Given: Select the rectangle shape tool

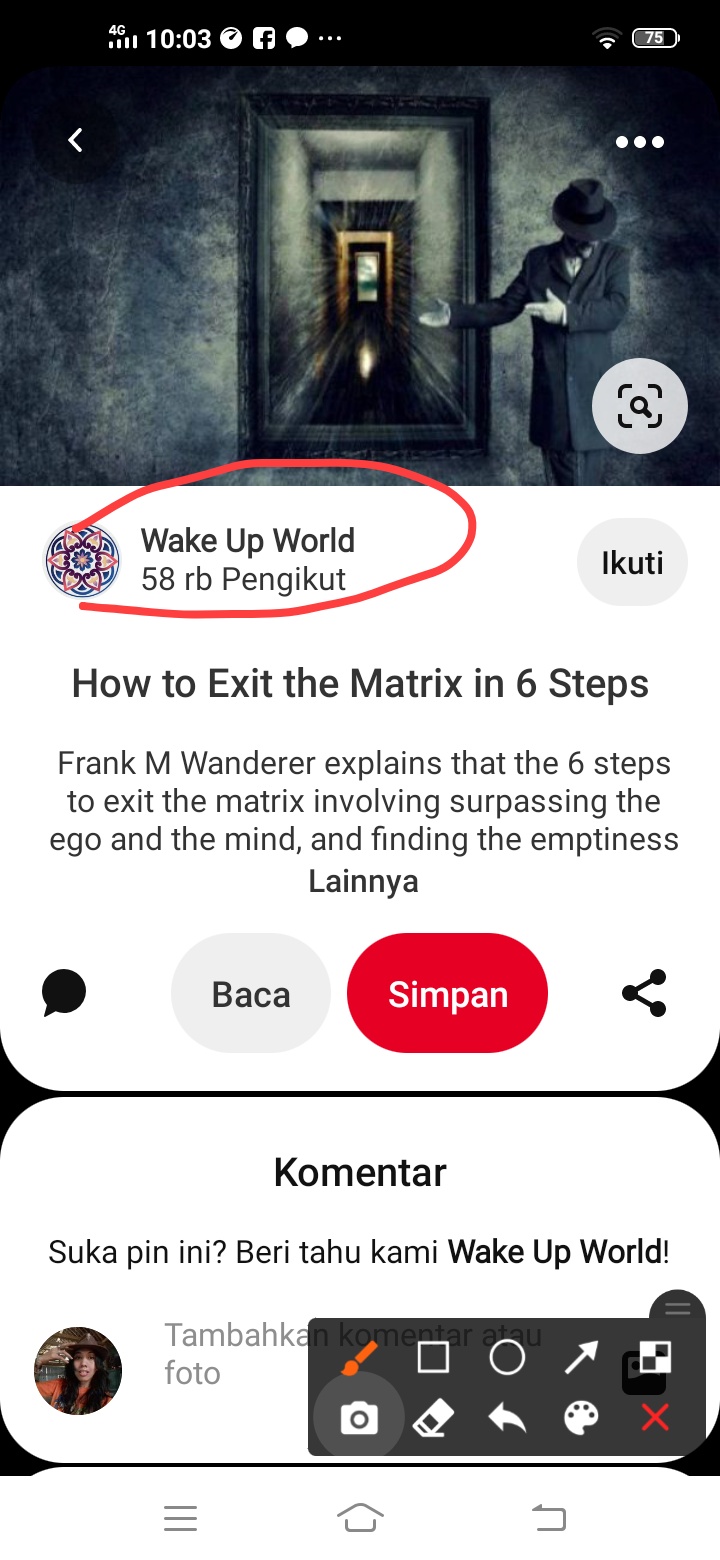Looking at the screenshot, I should [433, 1358].
